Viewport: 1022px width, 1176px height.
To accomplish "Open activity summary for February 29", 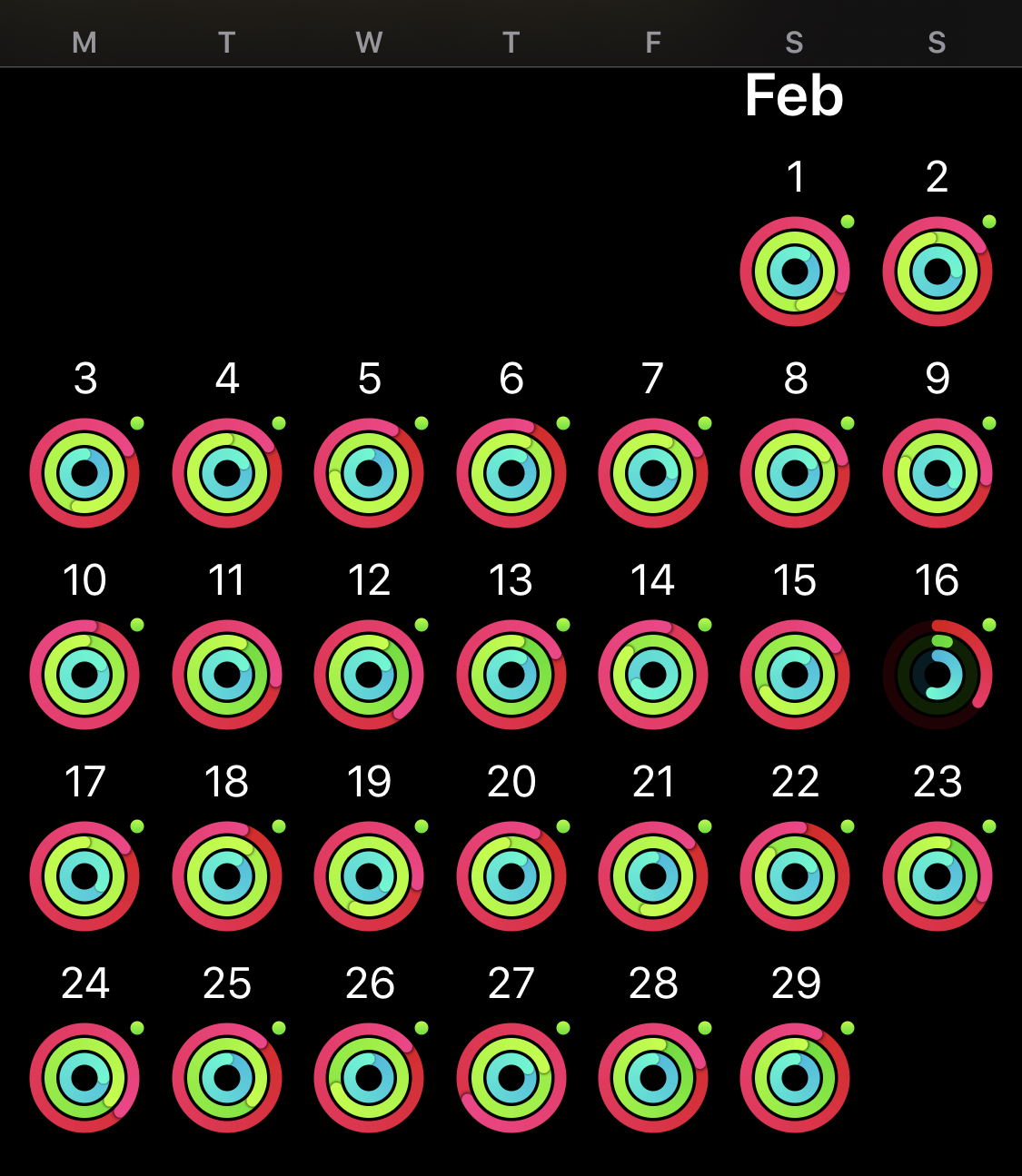I will 795,1078.
